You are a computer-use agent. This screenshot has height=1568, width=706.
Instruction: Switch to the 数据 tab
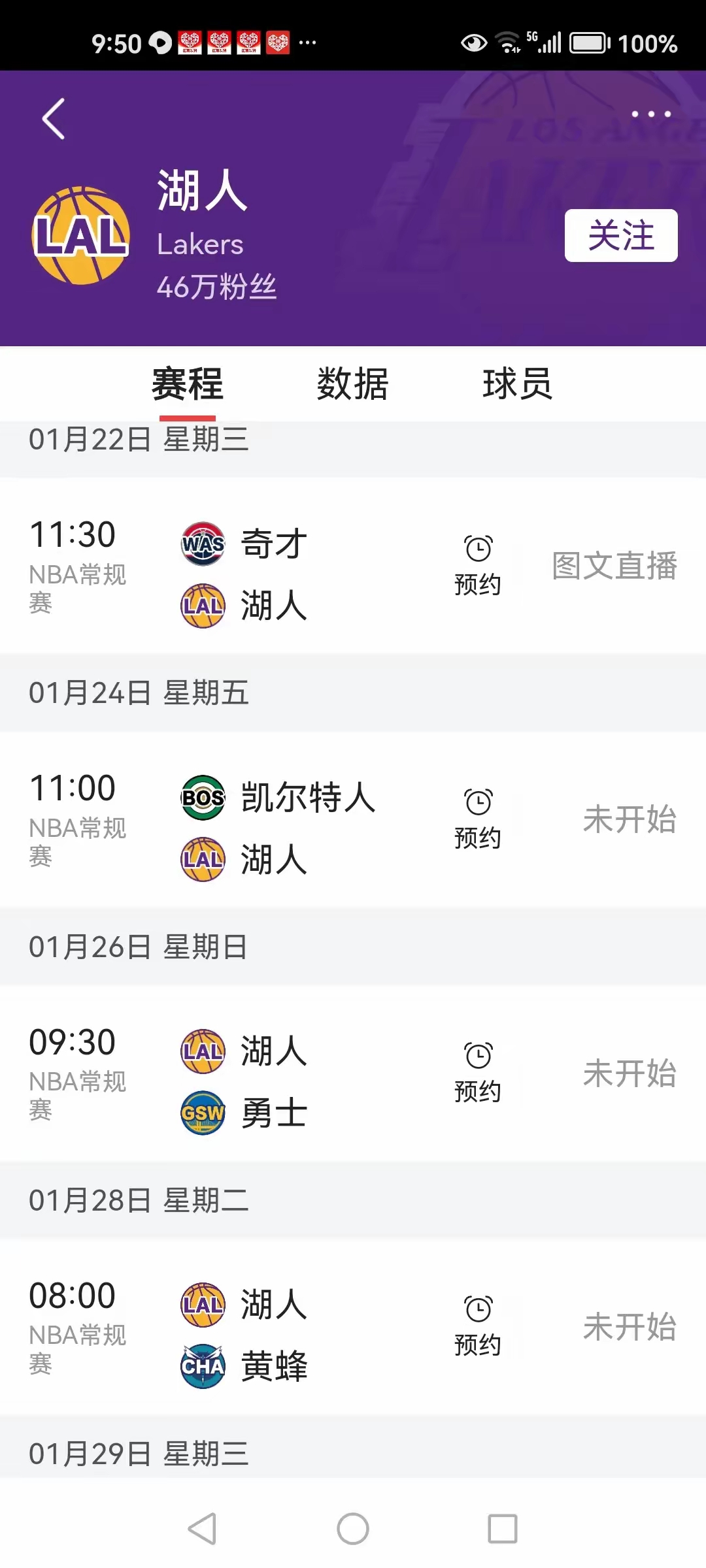352,385
